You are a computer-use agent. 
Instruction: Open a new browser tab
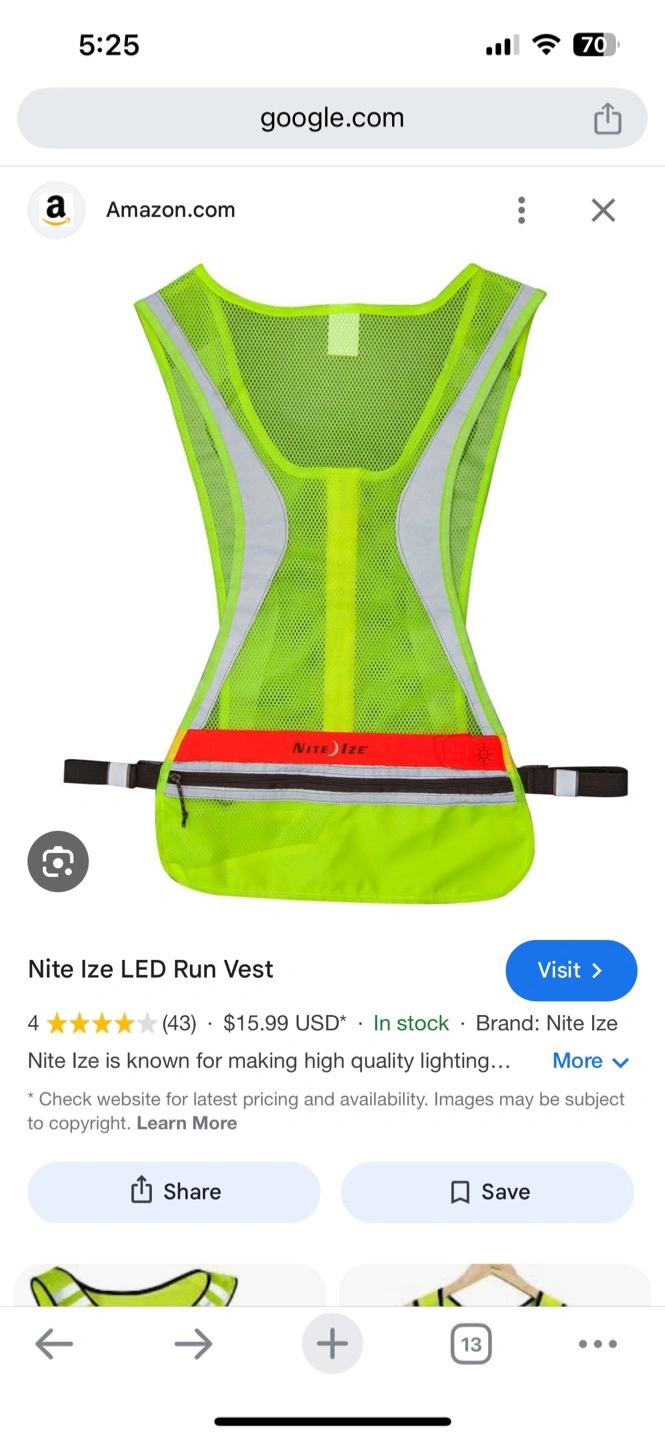point(332,1344)
